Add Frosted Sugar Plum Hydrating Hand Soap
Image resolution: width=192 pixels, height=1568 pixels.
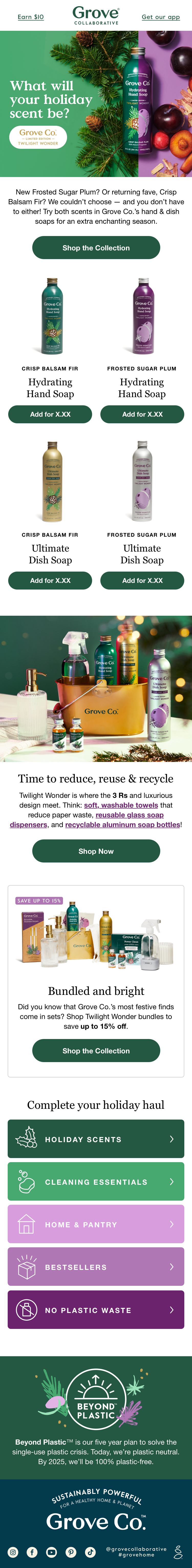coord(142,415)
